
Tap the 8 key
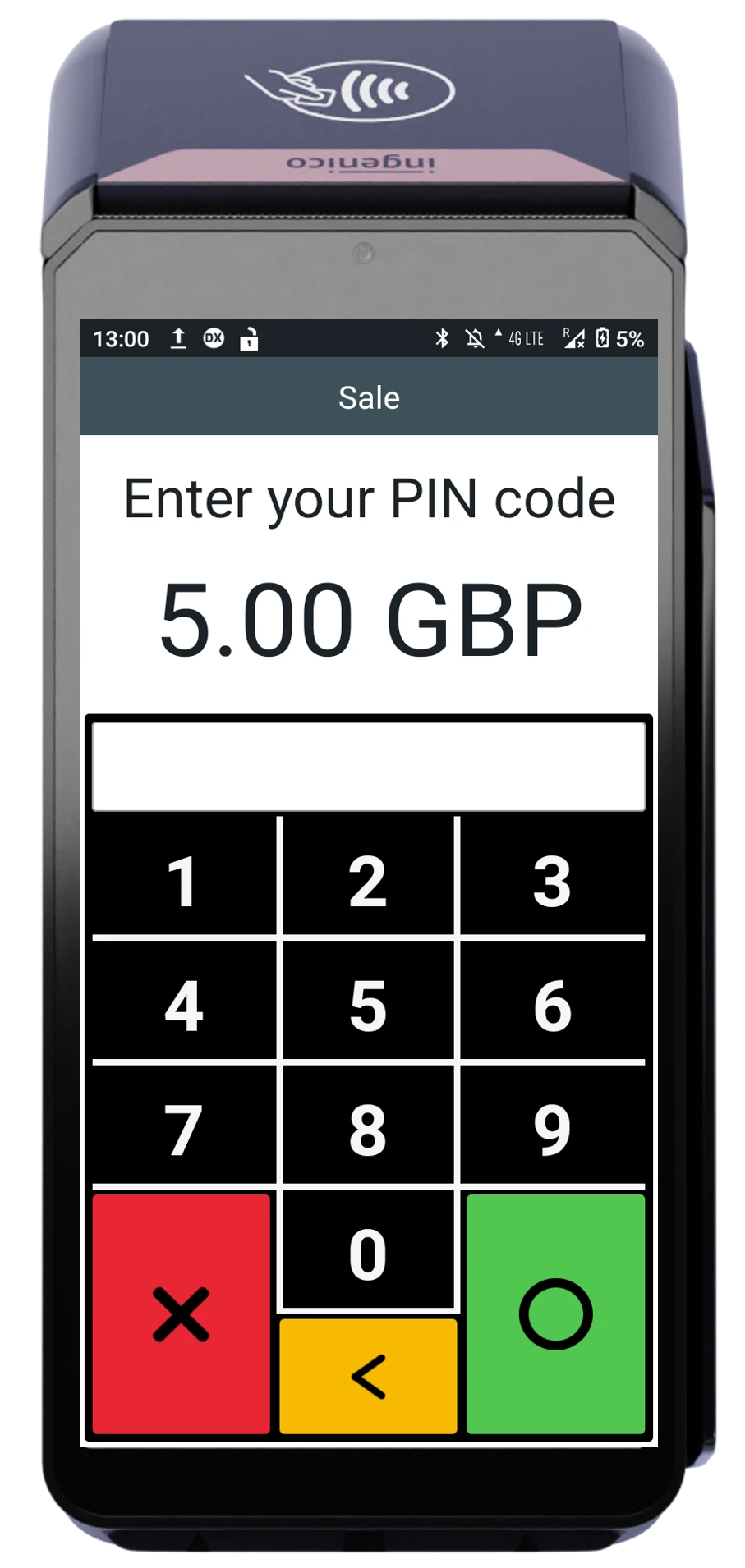368,1130
